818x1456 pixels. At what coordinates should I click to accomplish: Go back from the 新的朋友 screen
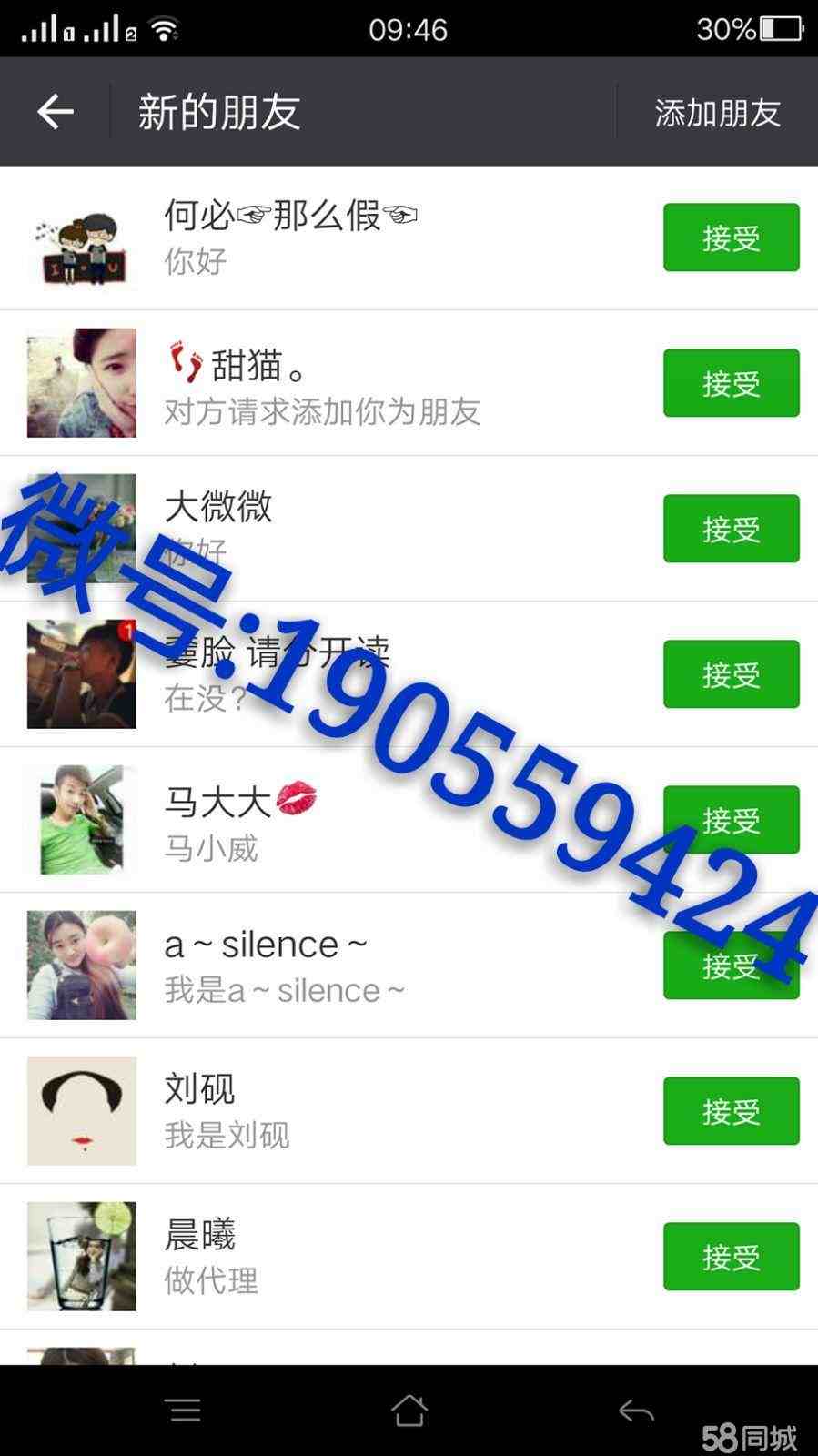pyautogui.click(x=55, y=112)
